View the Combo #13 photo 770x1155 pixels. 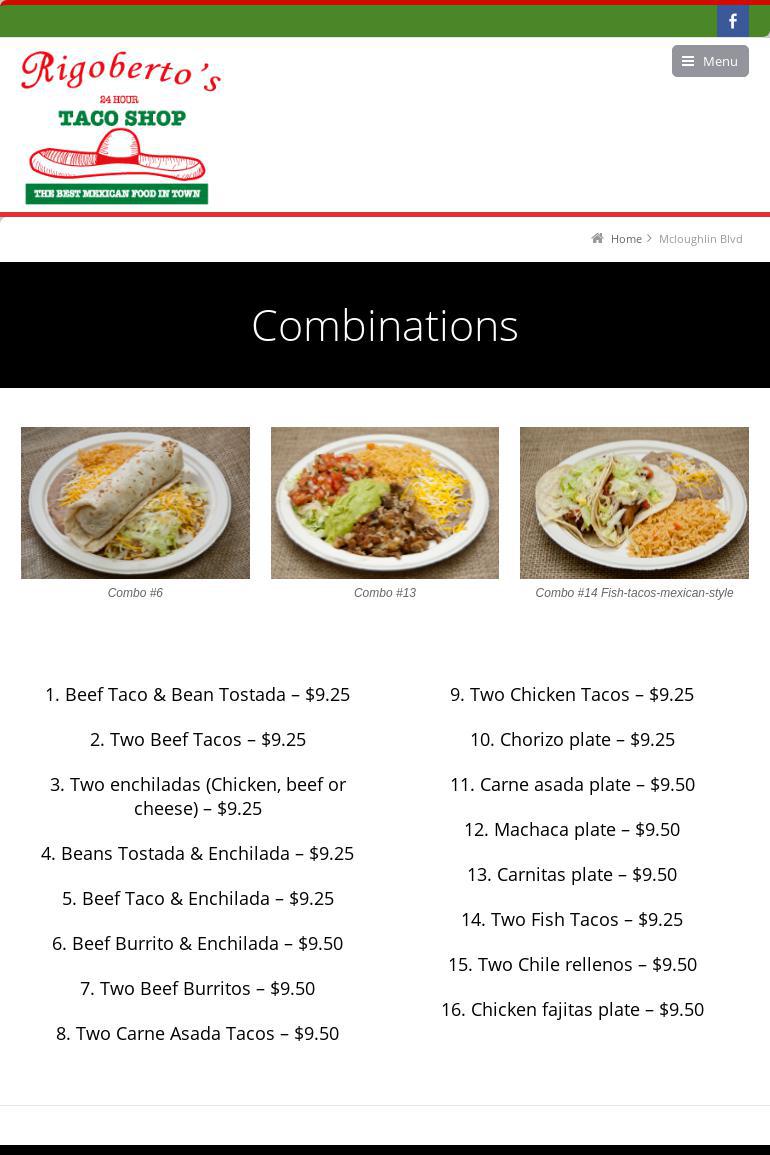pyautogui.click(x=384, y=503)
